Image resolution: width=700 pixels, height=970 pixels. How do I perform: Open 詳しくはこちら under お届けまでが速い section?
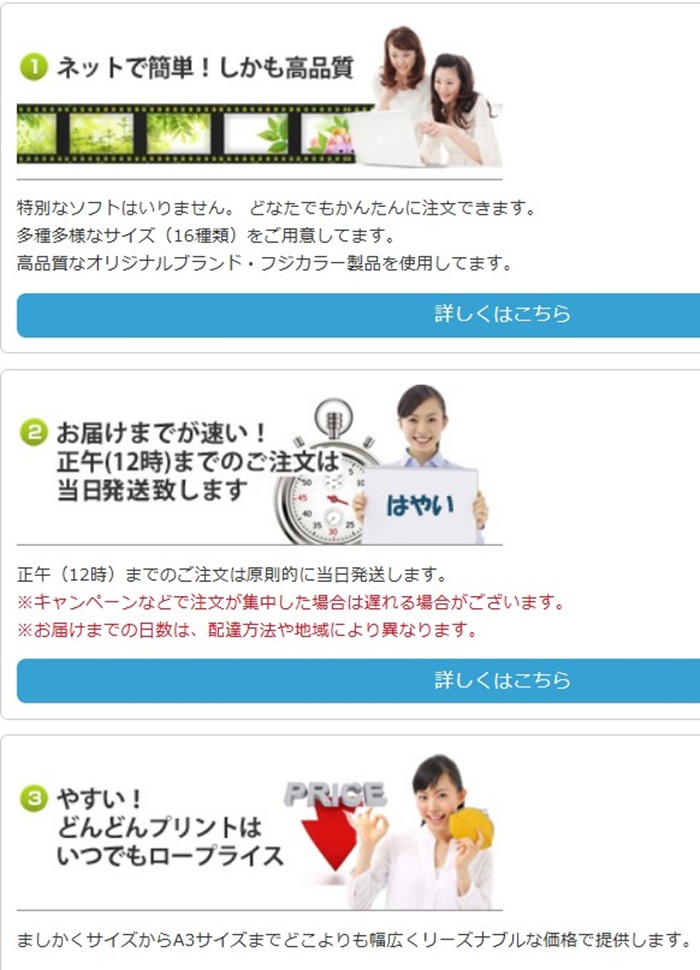pyautogui.click(x=502, y=680)
